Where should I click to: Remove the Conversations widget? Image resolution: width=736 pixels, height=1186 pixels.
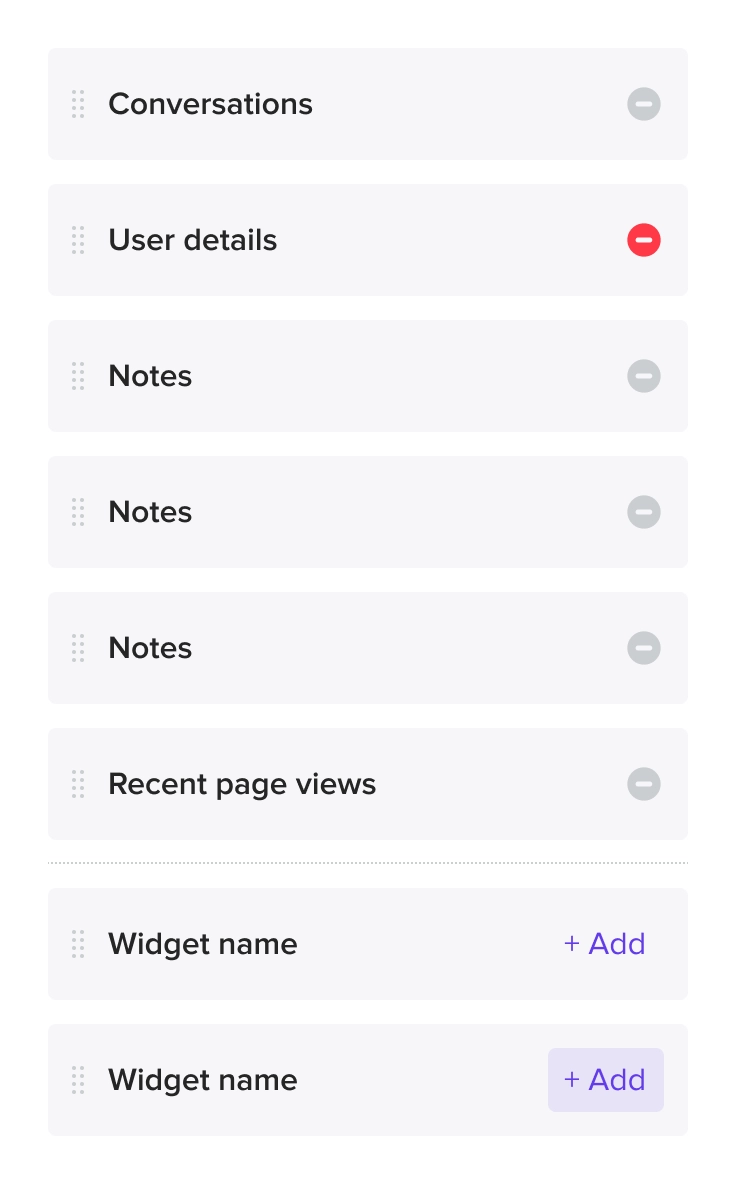coord(644,104)
